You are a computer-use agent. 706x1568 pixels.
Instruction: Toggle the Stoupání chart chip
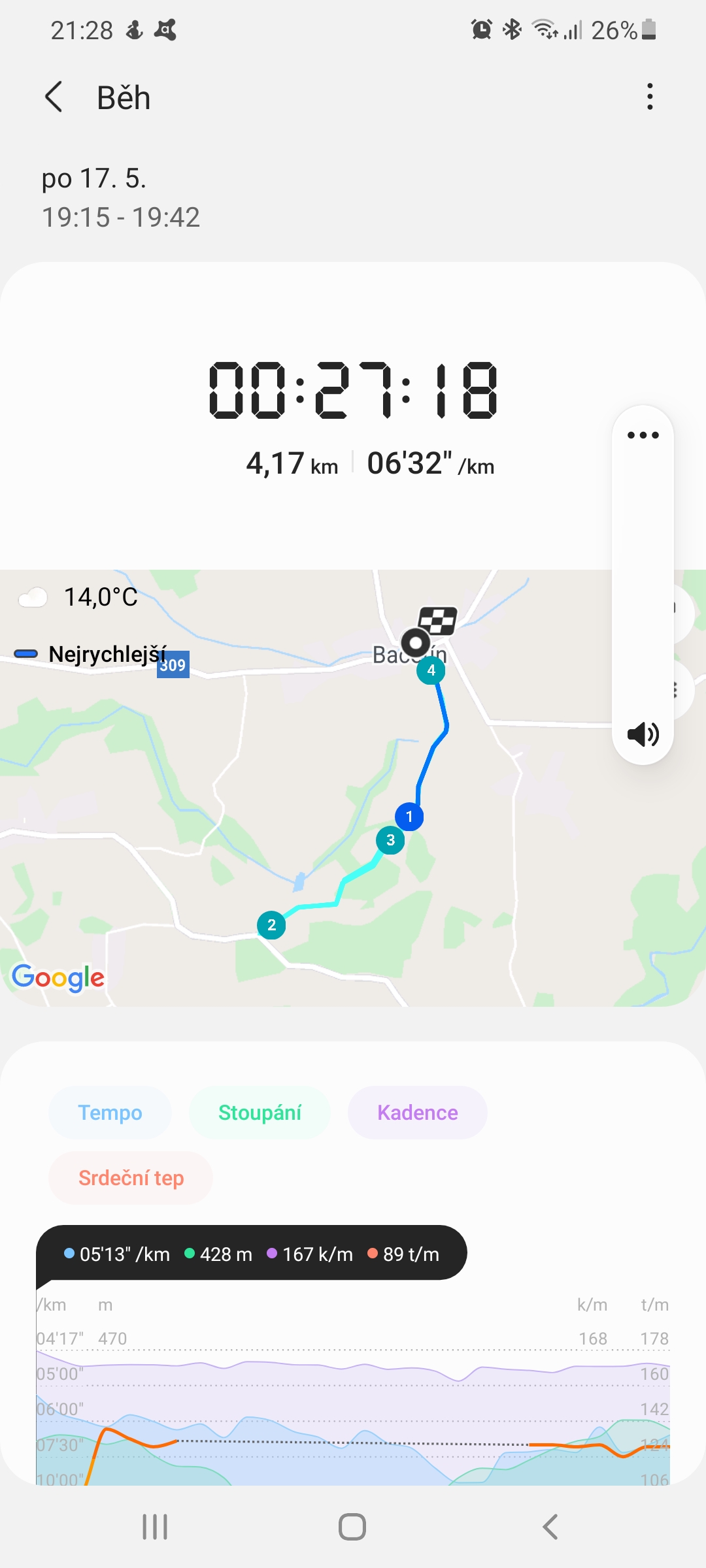260,1113
